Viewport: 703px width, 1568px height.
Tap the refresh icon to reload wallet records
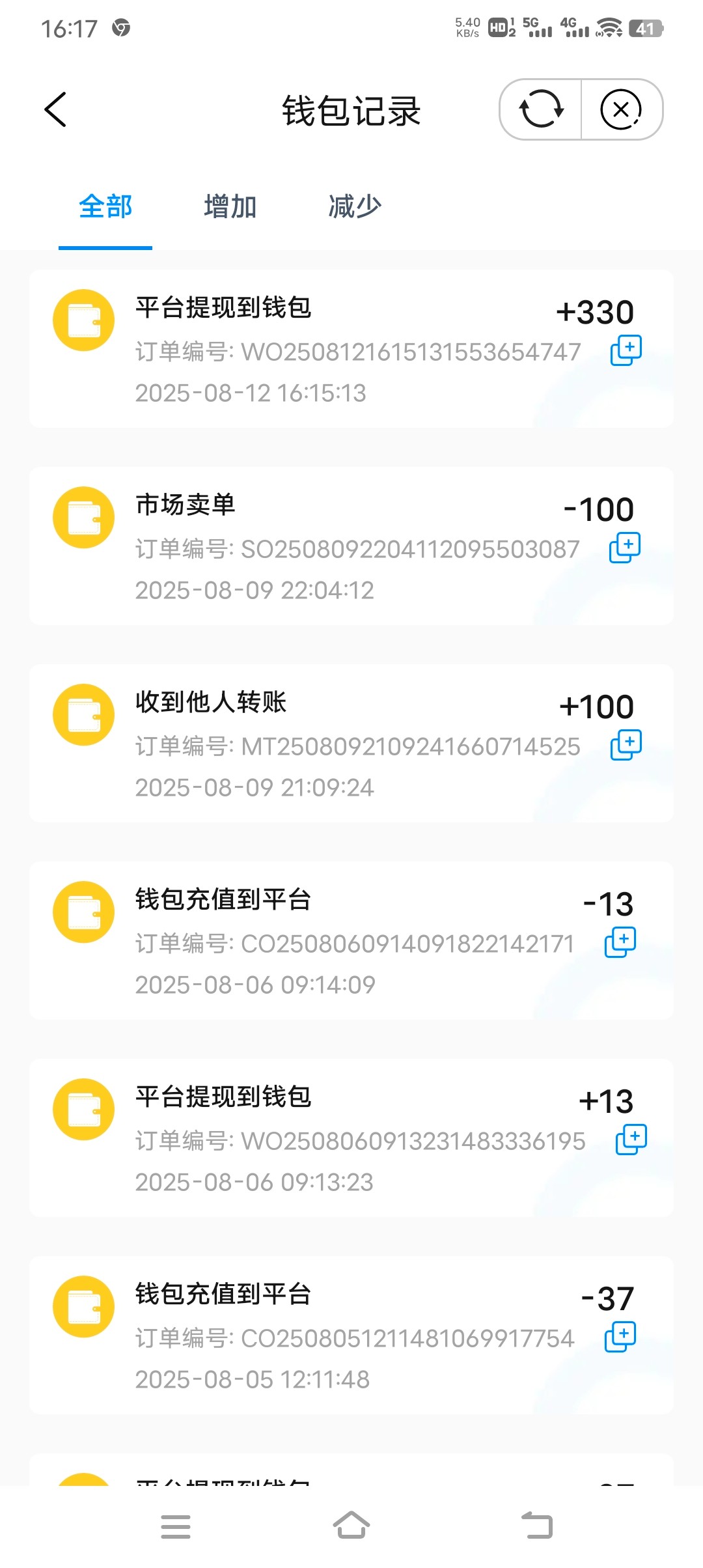tap(540, 109)
